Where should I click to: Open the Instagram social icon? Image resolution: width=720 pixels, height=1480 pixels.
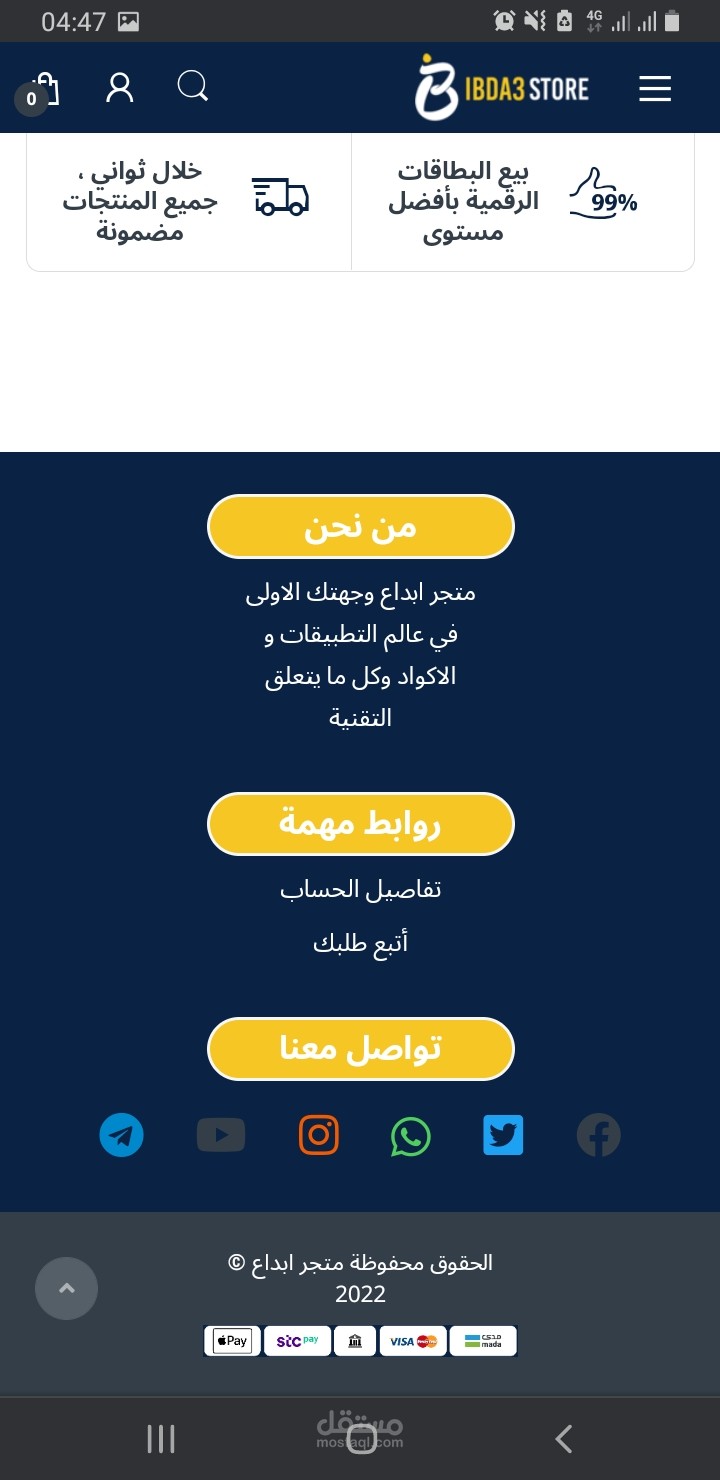(x=319, y=1135)
